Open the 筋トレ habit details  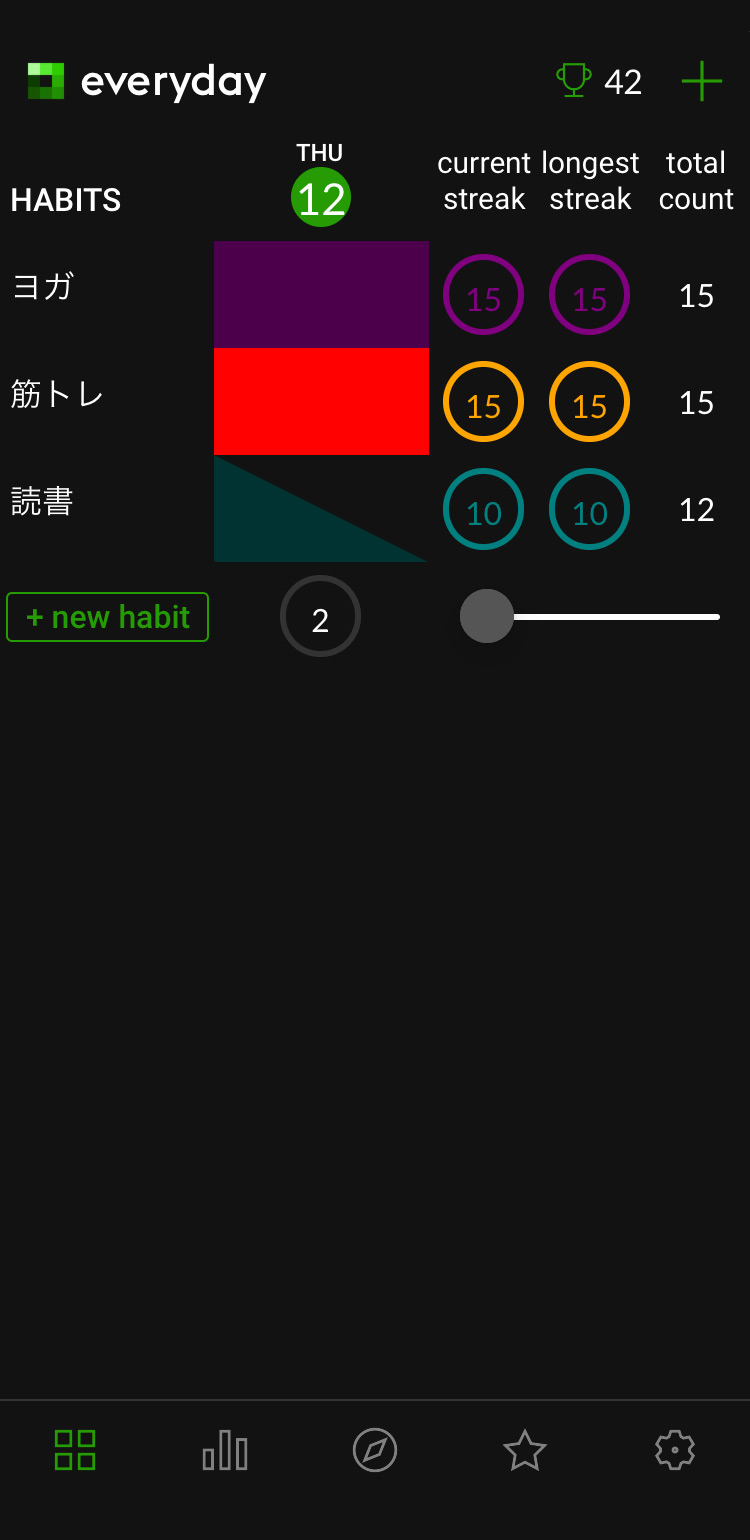(x=57, y=394)
